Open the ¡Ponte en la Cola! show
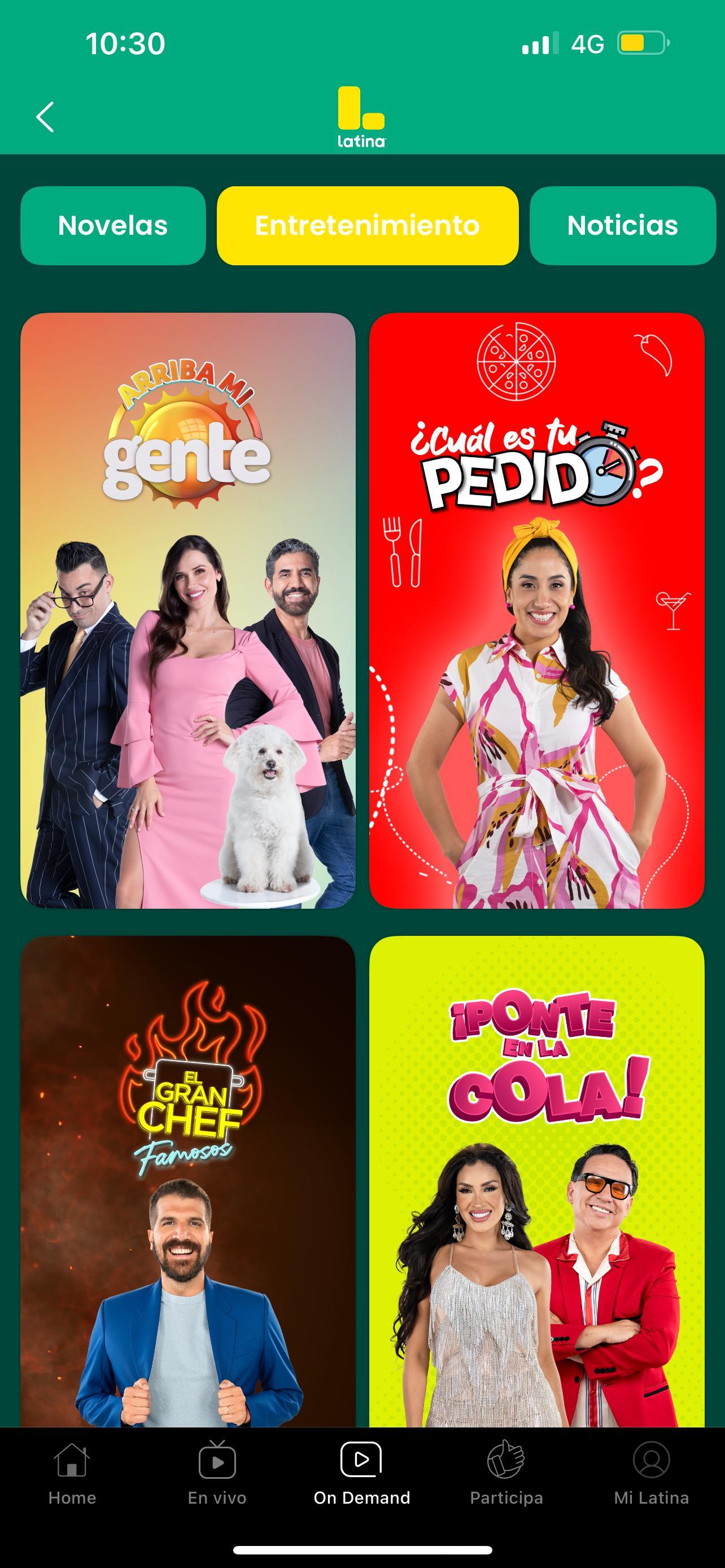This screenshot has height=1568, width=725. [x=536, y=1181]
